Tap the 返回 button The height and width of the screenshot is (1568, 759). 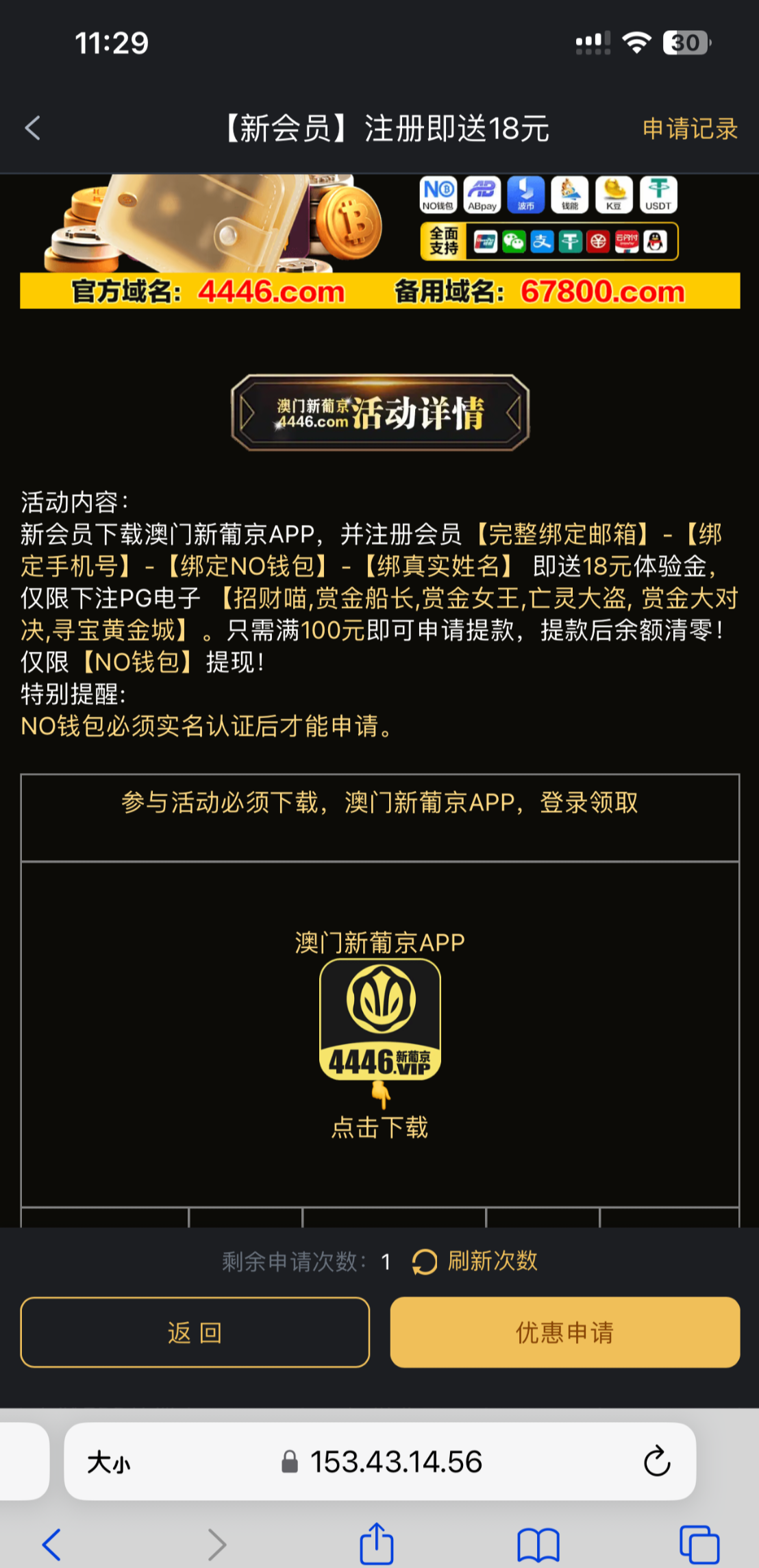pyautogui.click(x=195, y=1333)
